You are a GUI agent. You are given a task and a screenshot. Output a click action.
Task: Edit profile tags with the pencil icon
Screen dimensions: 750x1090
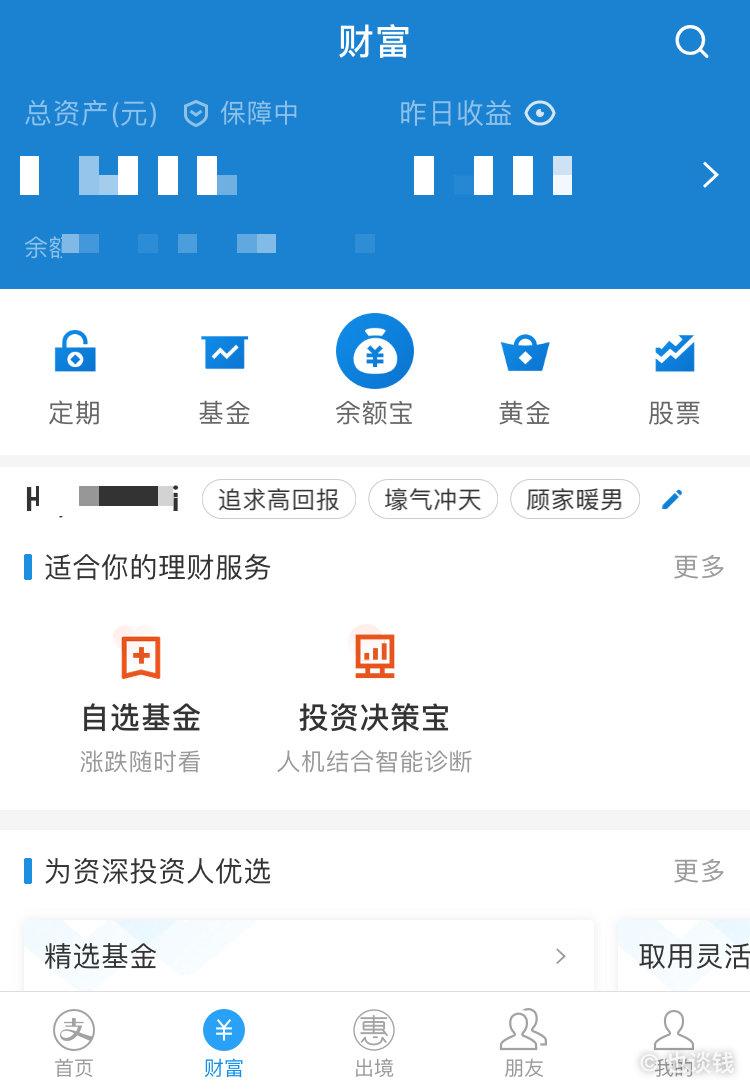pyautogui.click(x=671, y=498)
